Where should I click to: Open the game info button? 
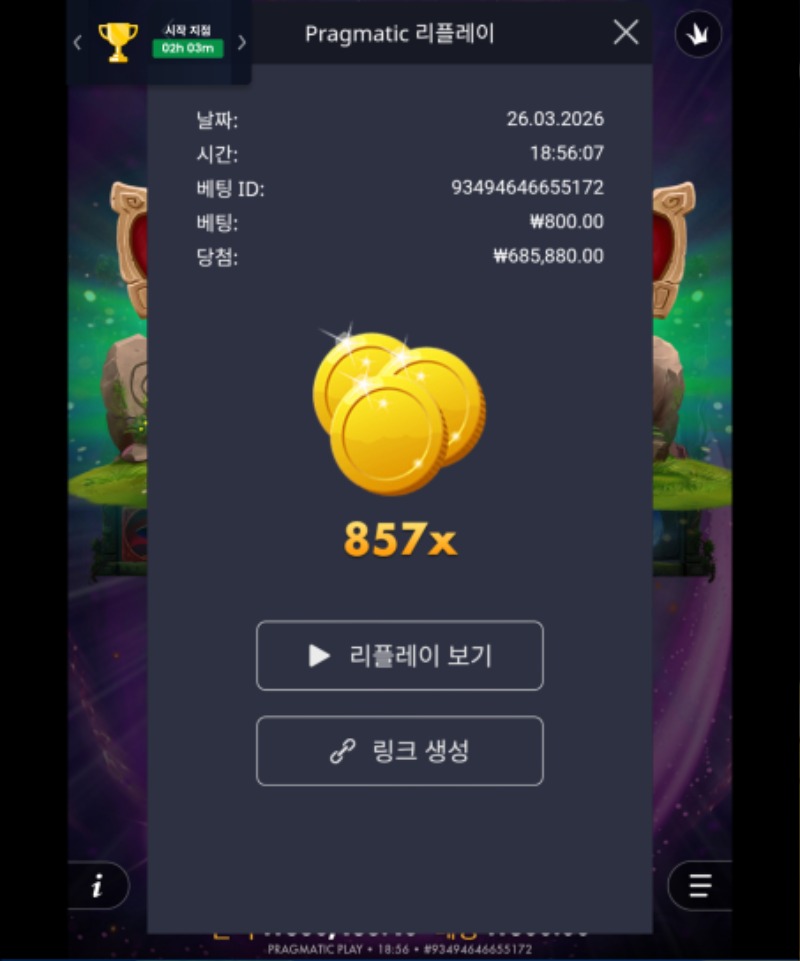click(x=98, y=886)
